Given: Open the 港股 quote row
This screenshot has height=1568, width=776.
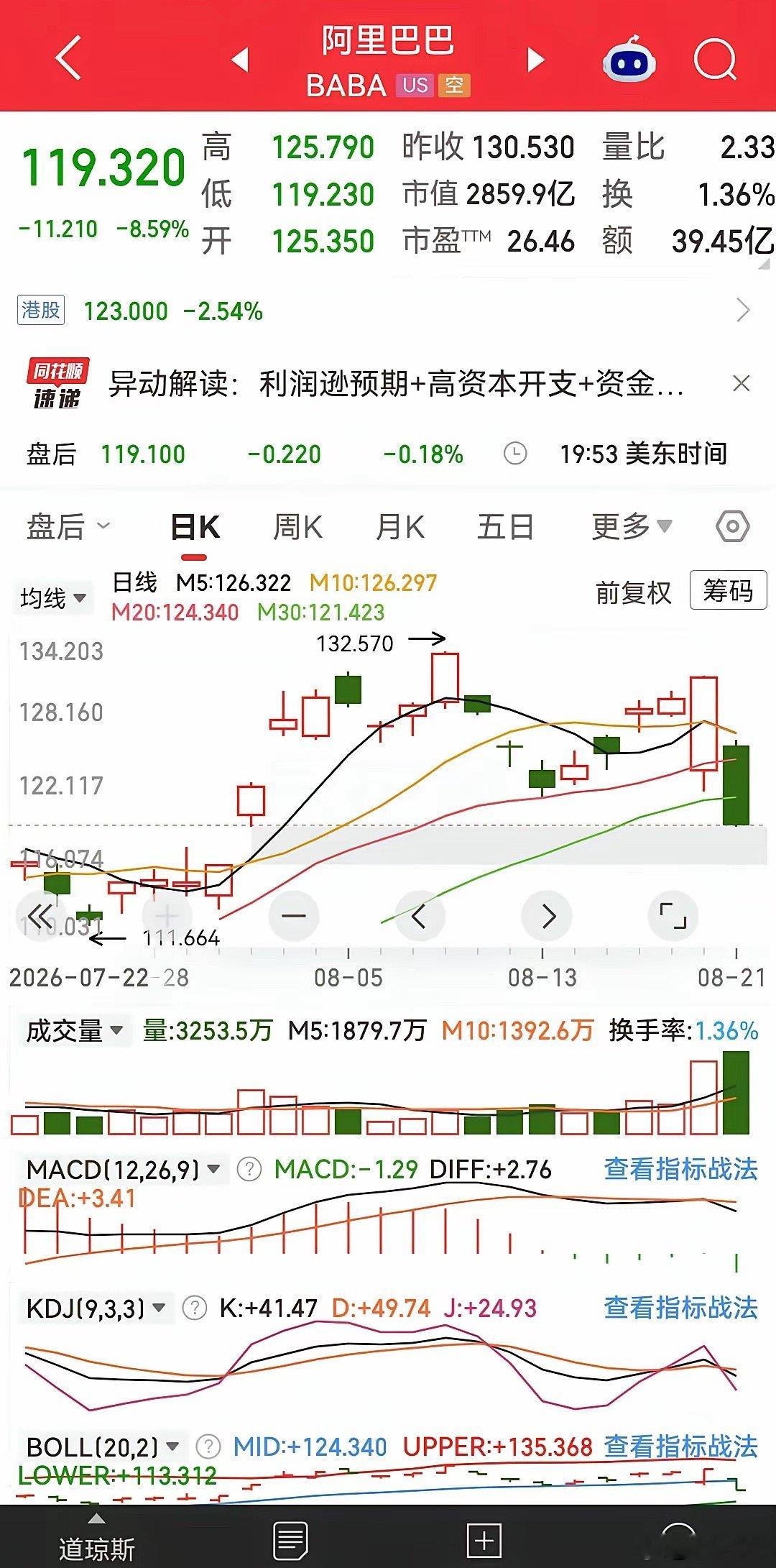Looking at the screenshot, I should (388, 311).
